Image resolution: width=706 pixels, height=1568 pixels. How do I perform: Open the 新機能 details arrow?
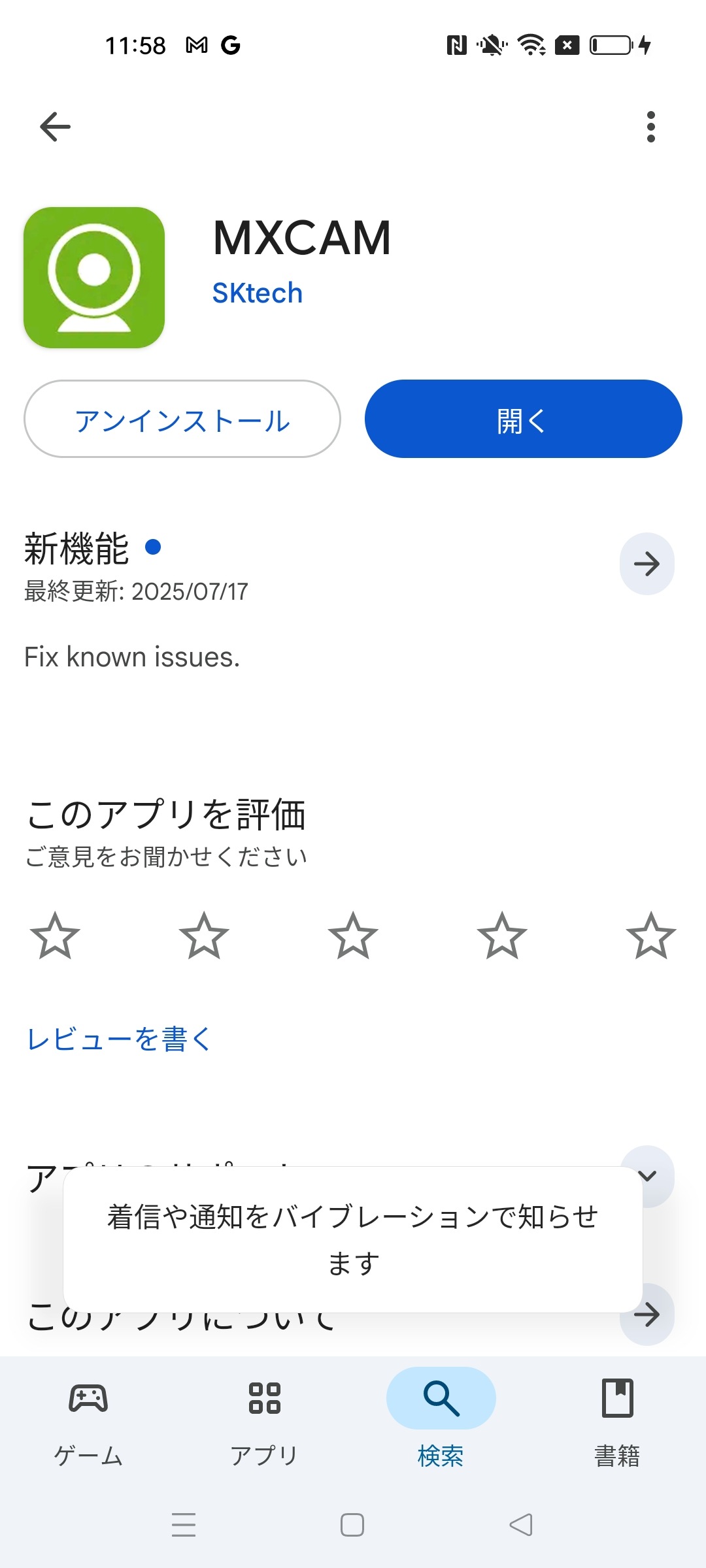tap(647, 564)
